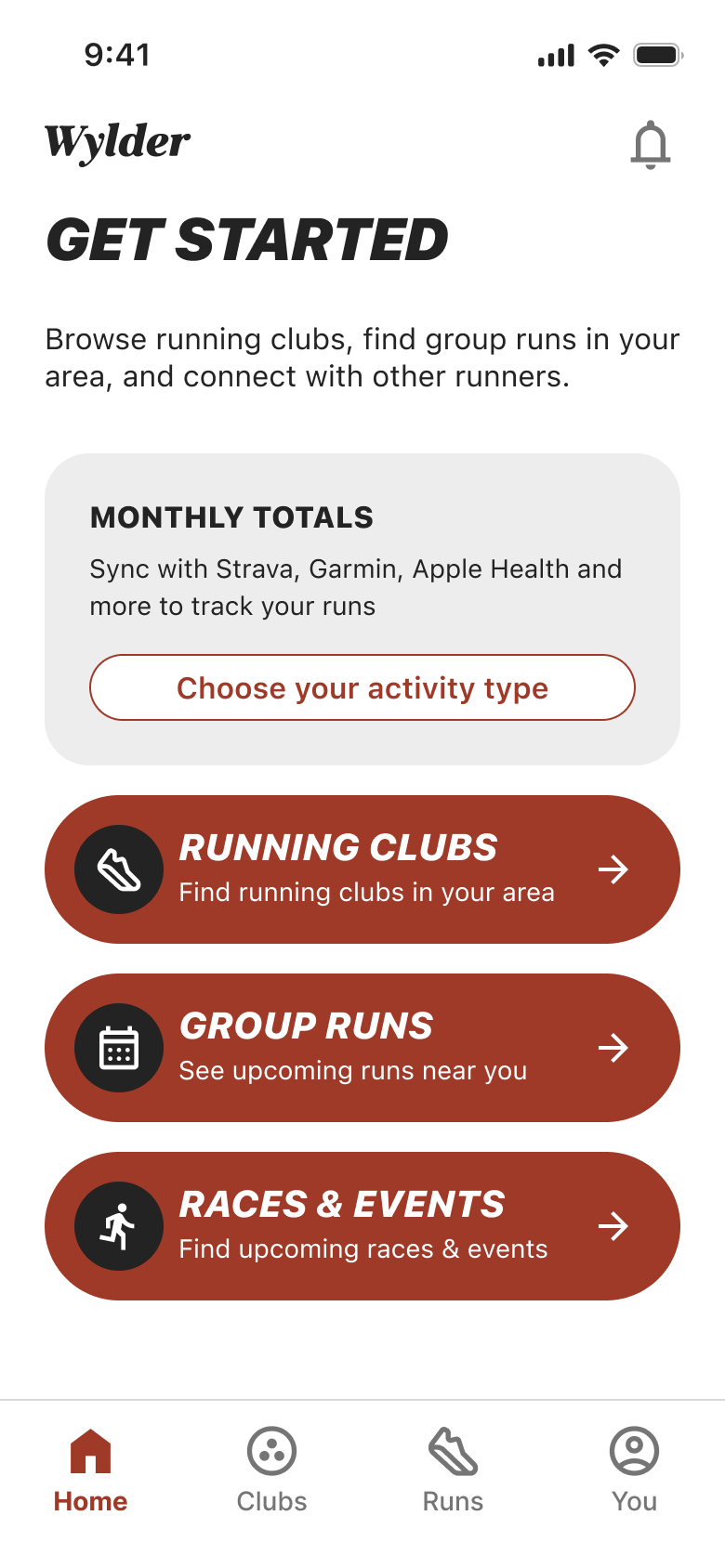Open Group Runs to see upcoming runs

(x=362, y=1048)
